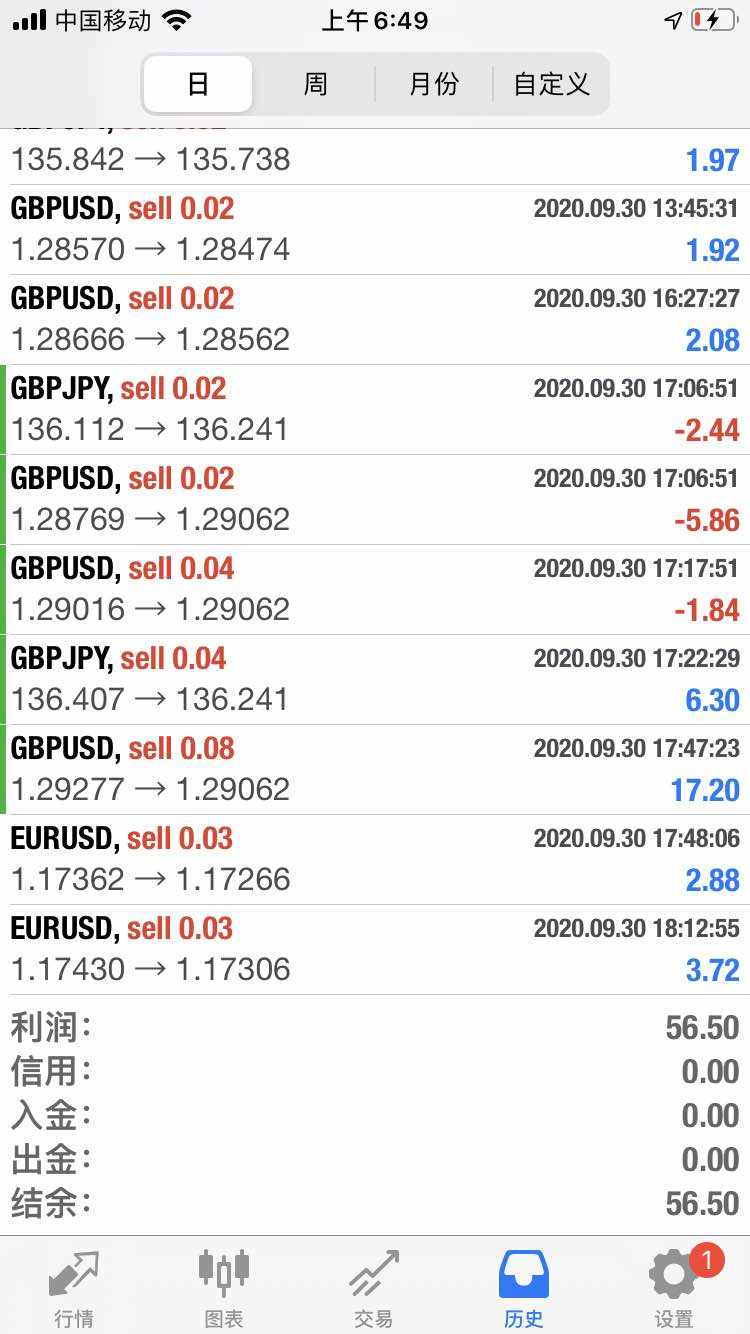This screenshot has width=750, height=1334.
Task: Open GBPUSD sell 0.08 trade with 17.20
Action: [375, 770]
